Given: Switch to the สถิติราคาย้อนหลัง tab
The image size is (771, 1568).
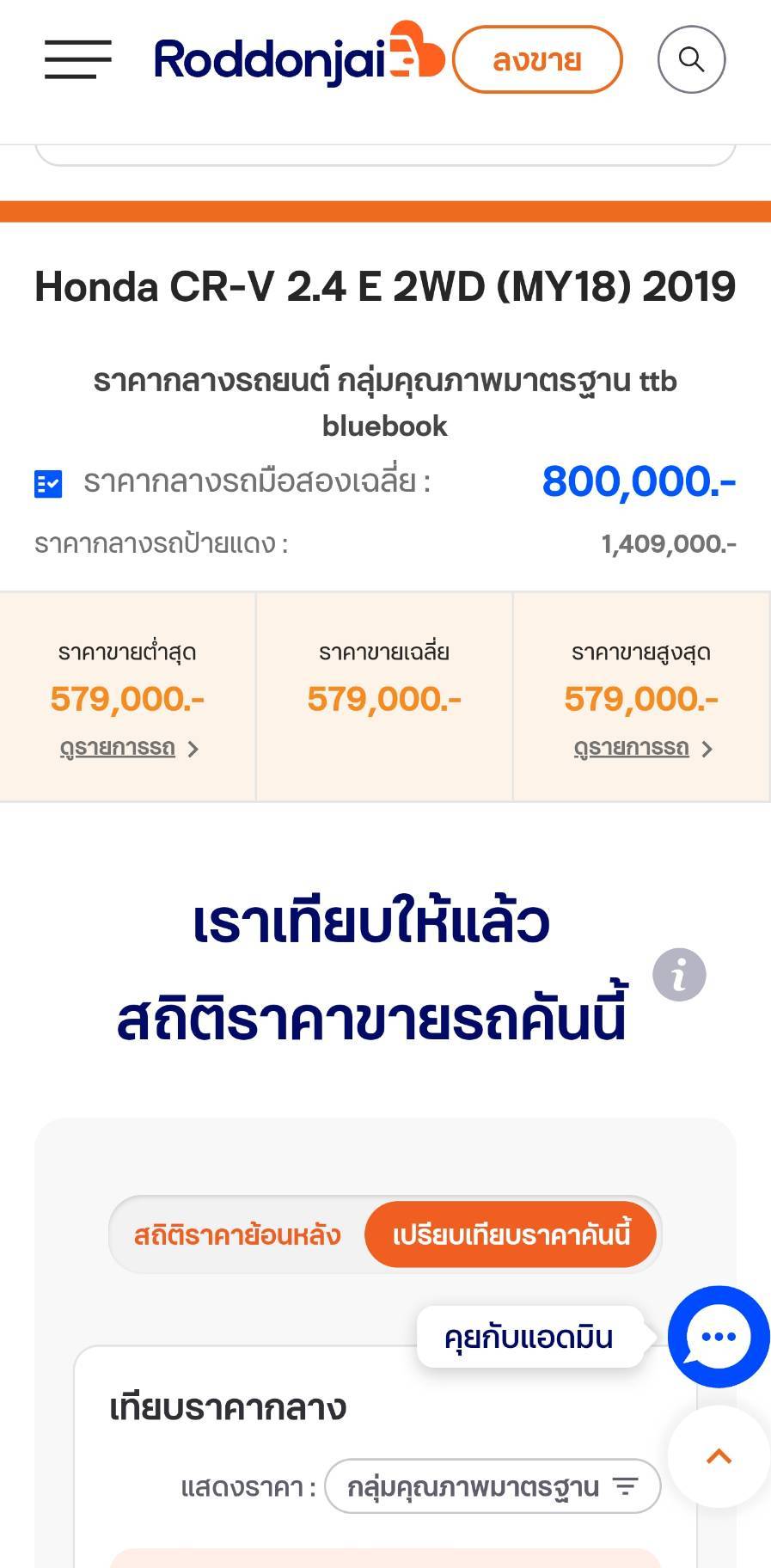Looking at the screenshot, I should coord(237,1234).
